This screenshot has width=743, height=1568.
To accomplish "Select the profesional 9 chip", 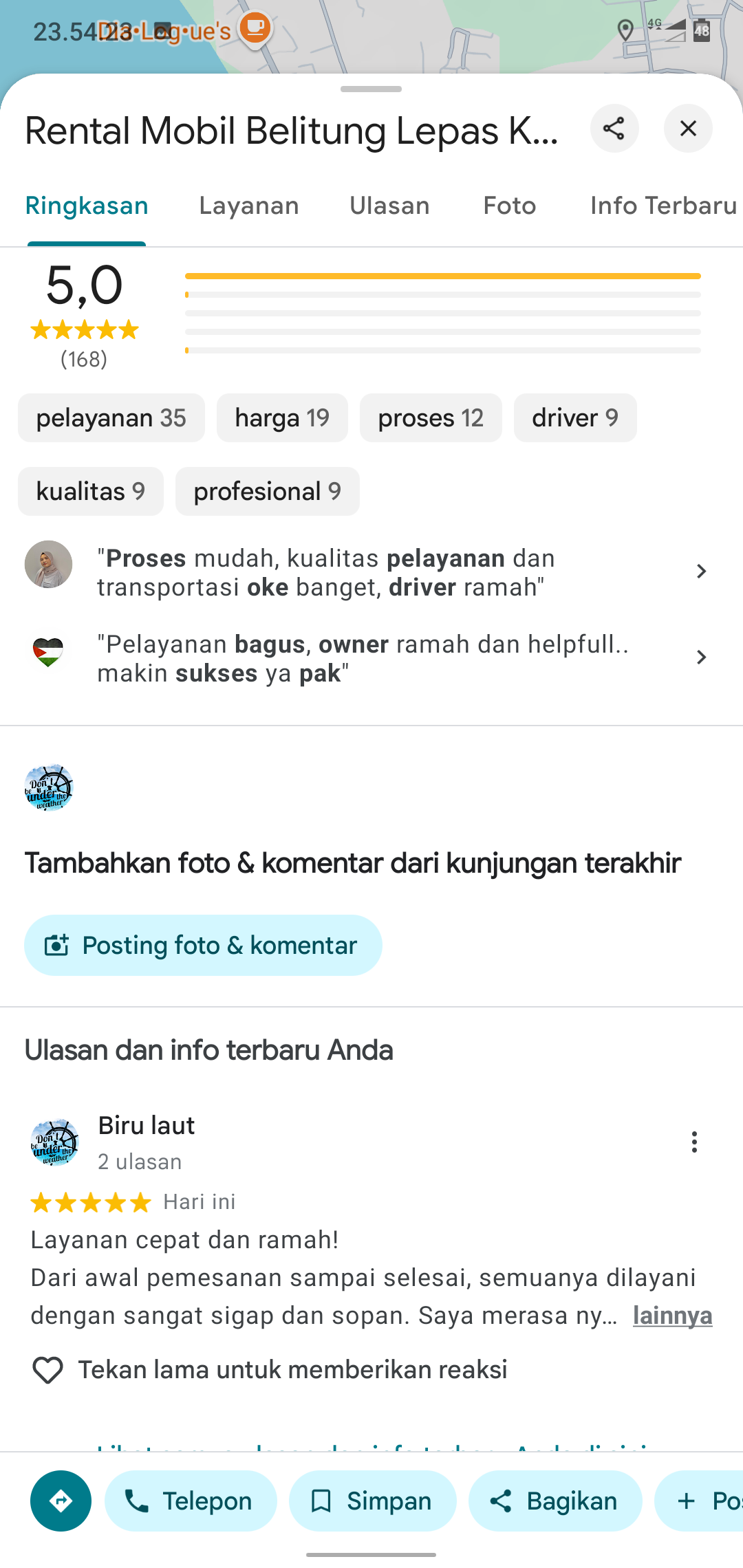I will (268, 491).
